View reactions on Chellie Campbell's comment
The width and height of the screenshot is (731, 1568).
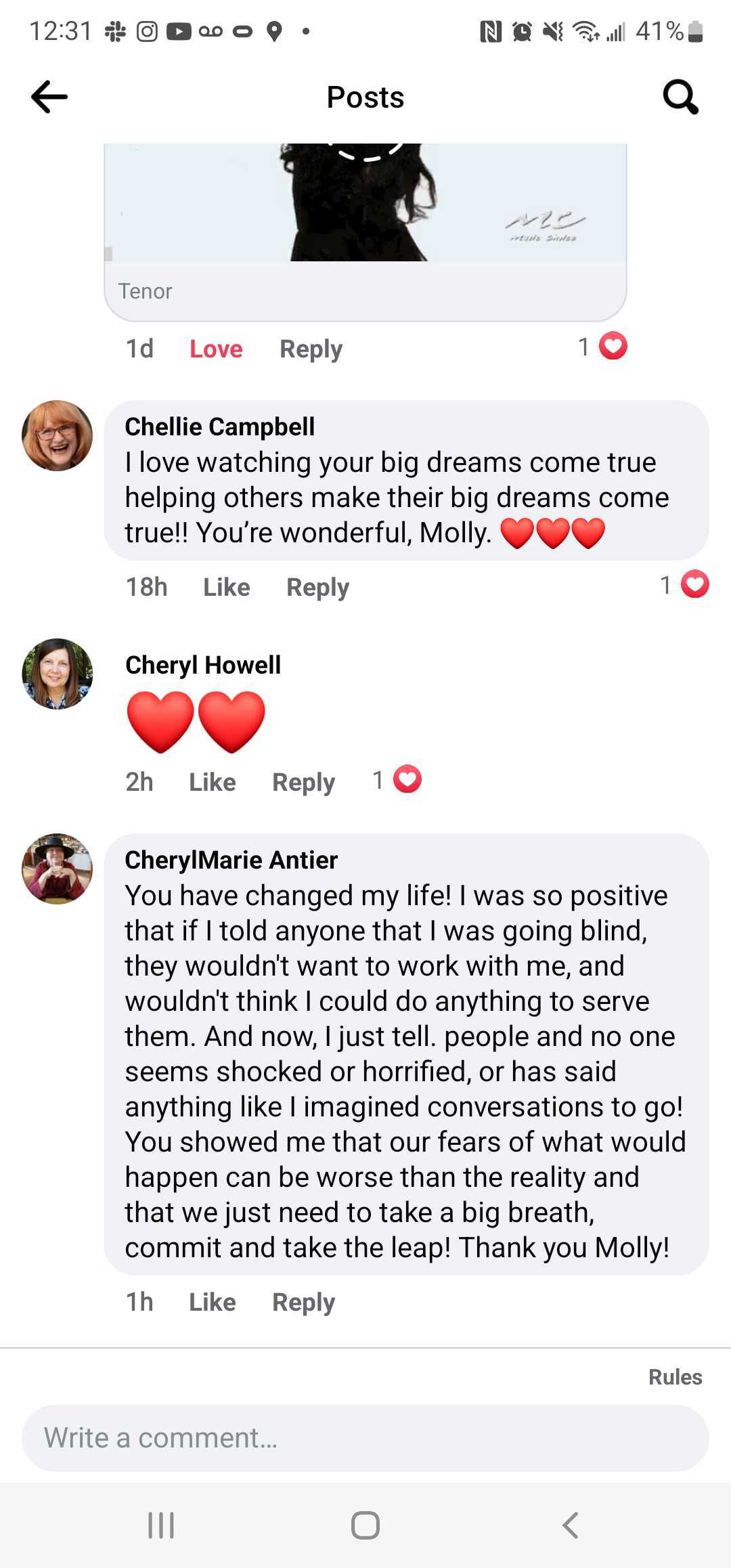(x=684, y=585)
